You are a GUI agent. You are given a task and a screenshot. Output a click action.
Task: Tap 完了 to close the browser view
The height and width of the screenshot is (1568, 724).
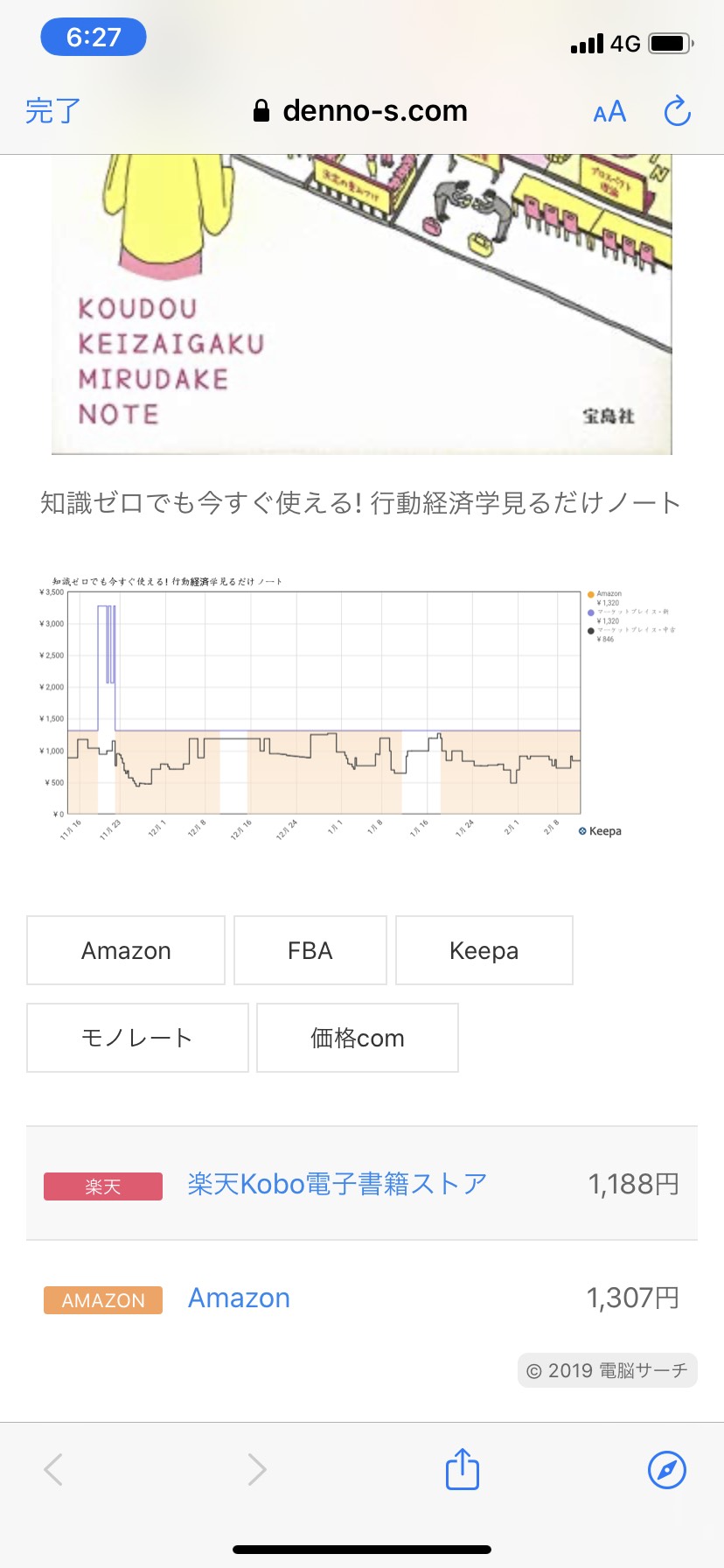click(52, 110)
